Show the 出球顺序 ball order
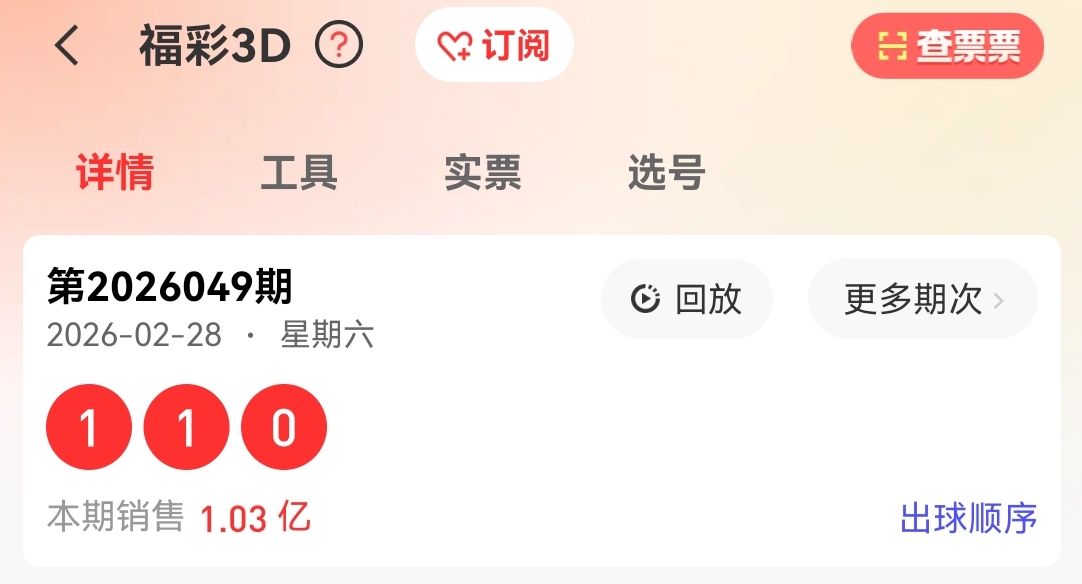The width and height of the screenshot is (1082, 584). (968, 518)
